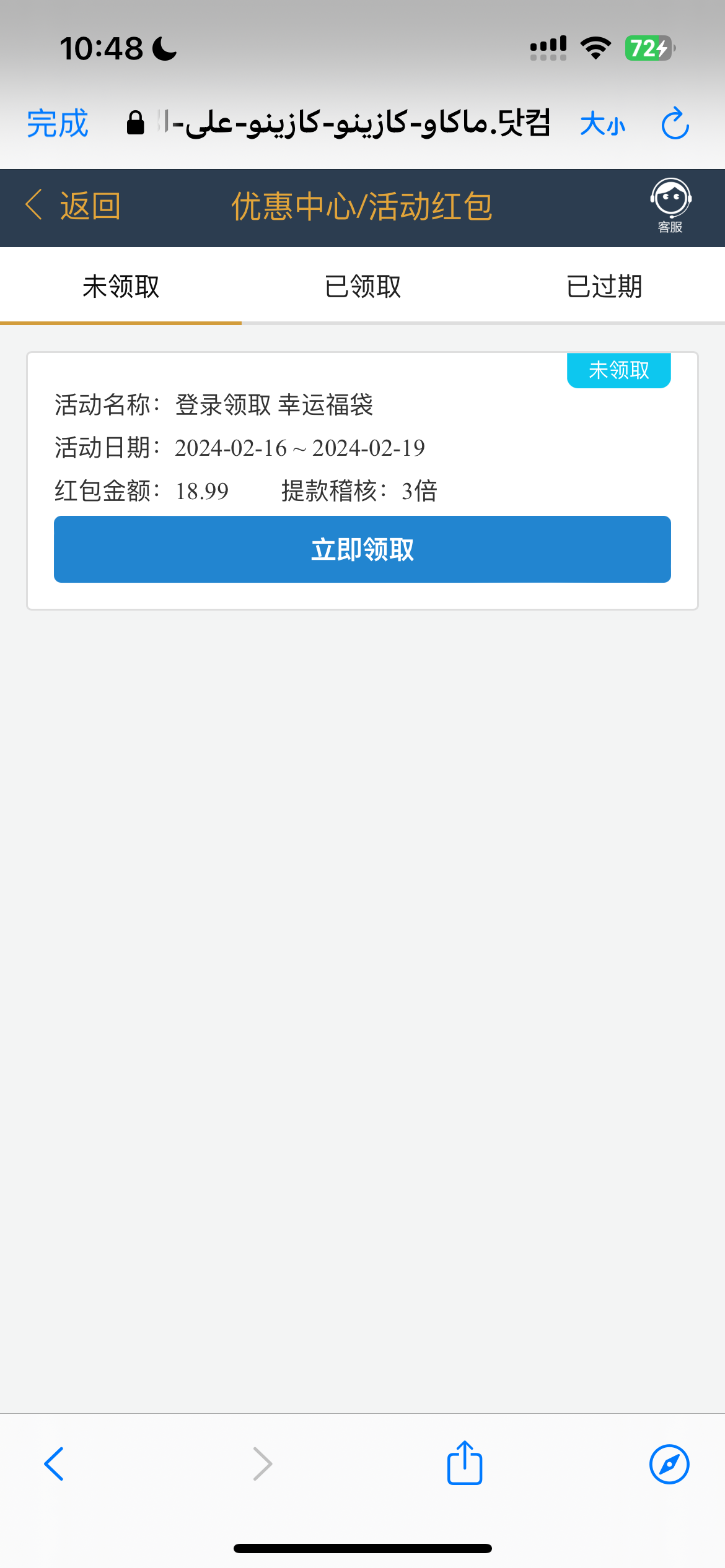Claim the red packet with 立即领取
725x1568 pixels.
coord(362,549)
